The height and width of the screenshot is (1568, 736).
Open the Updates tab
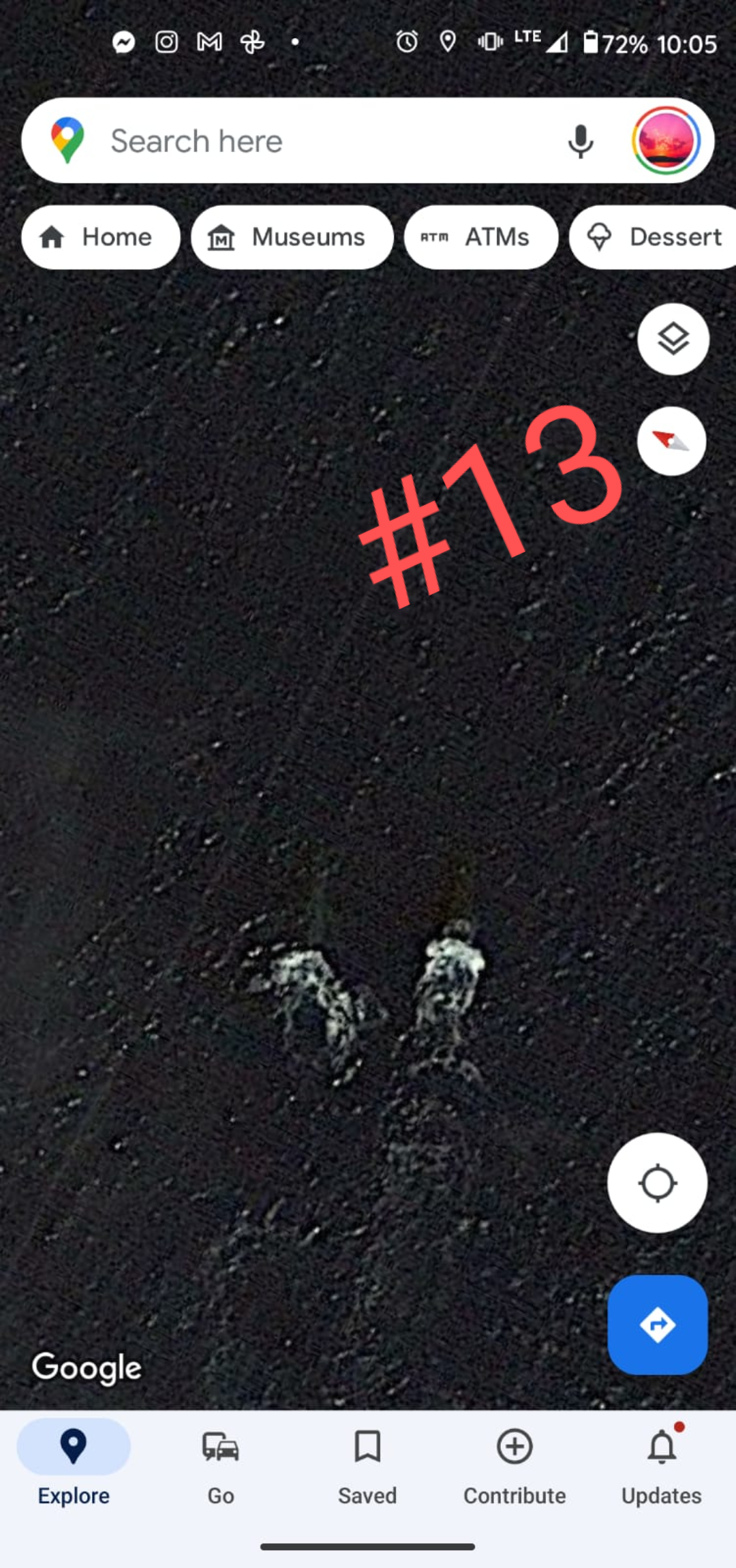point(661,1466)
